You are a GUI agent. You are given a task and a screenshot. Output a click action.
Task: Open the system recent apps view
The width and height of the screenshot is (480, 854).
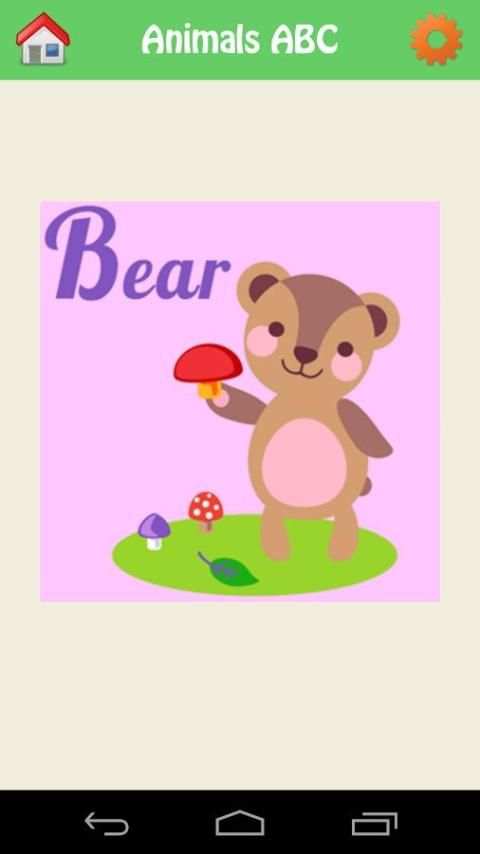(x=374, y=823)
